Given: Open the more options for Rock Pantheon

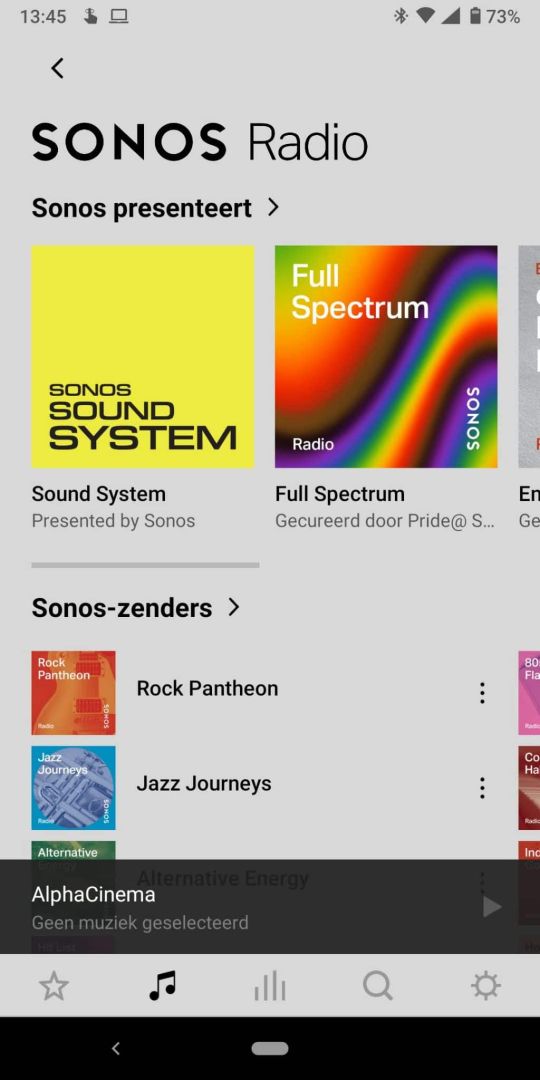Looking at the screenshot, I should click(x=482, y=693).
